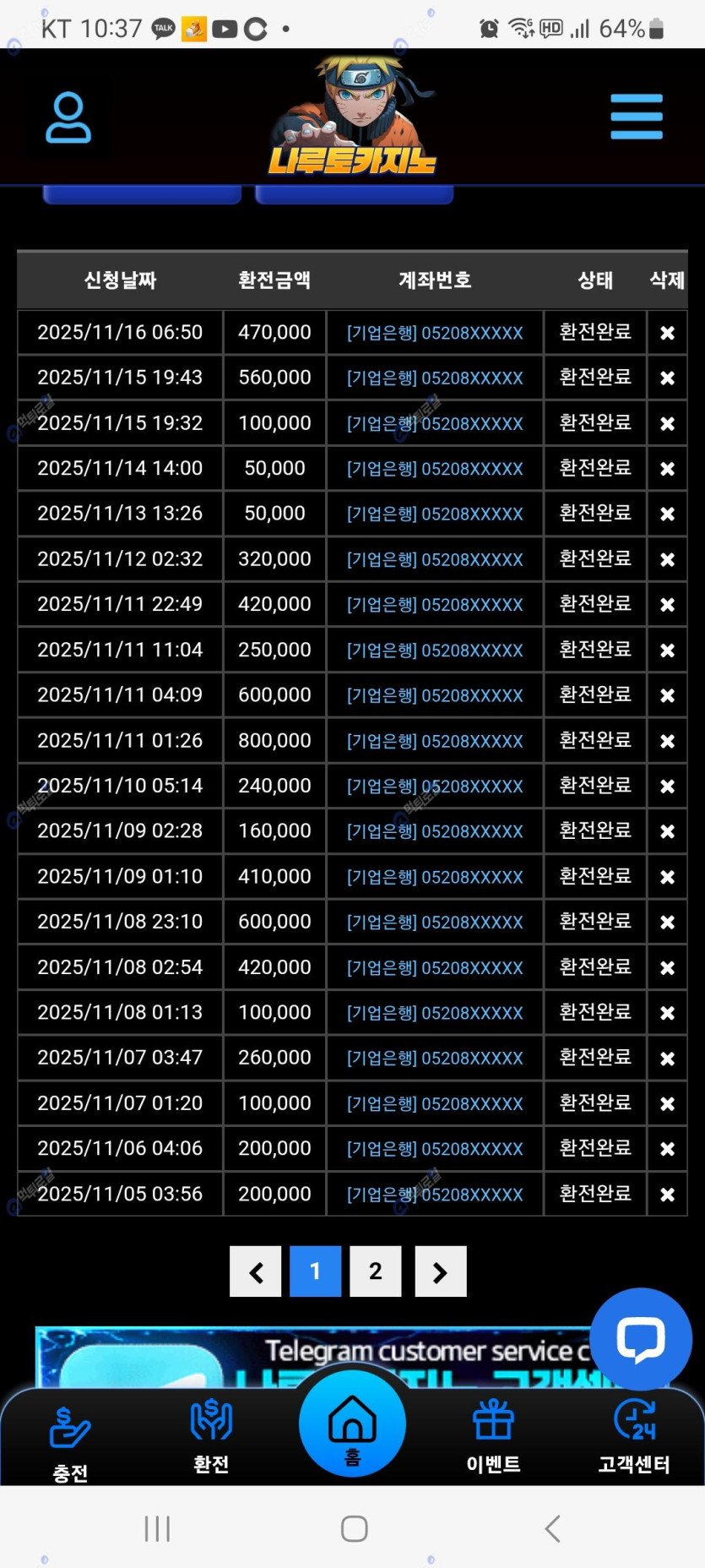Remove the 2025/11/05 03:56 withdrawal record
The width and height of the screenshot is (705, 1568).
(667, 1195)
